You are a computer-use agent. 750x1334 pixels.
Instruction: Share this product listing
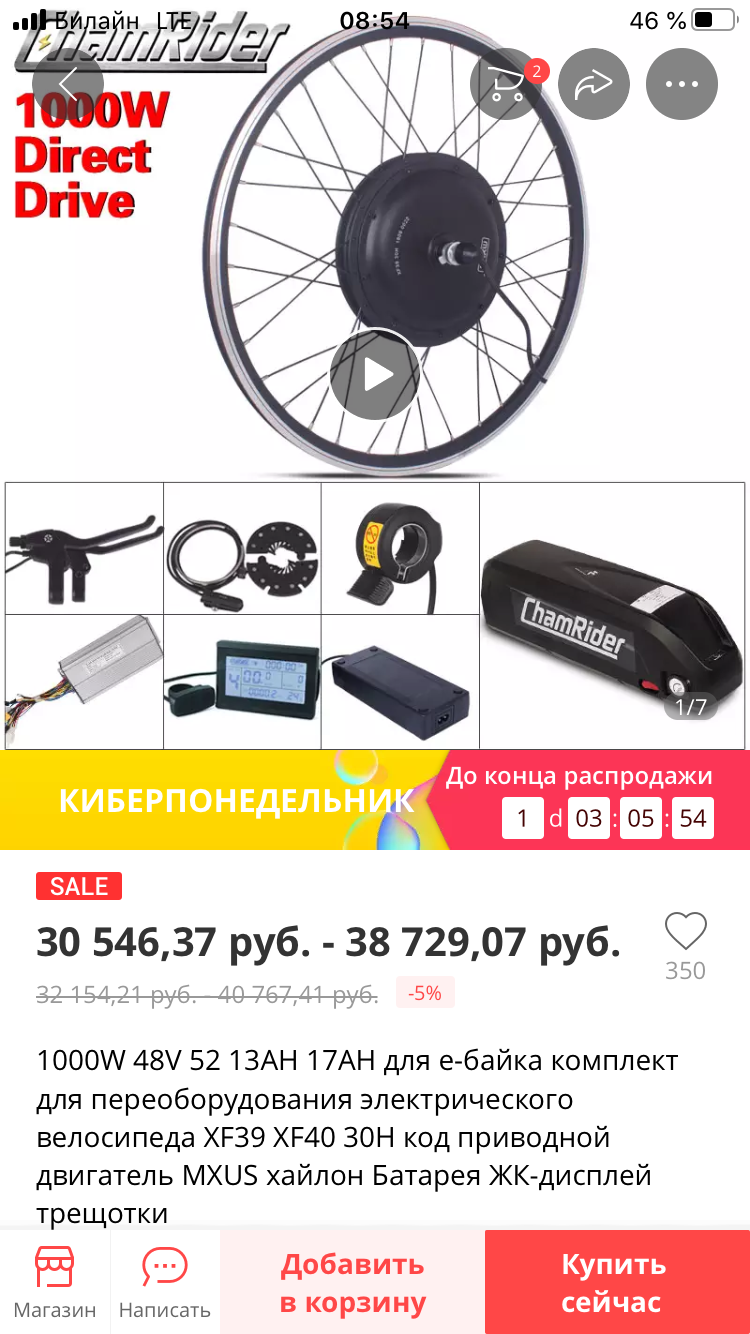(x=594, y=84)
